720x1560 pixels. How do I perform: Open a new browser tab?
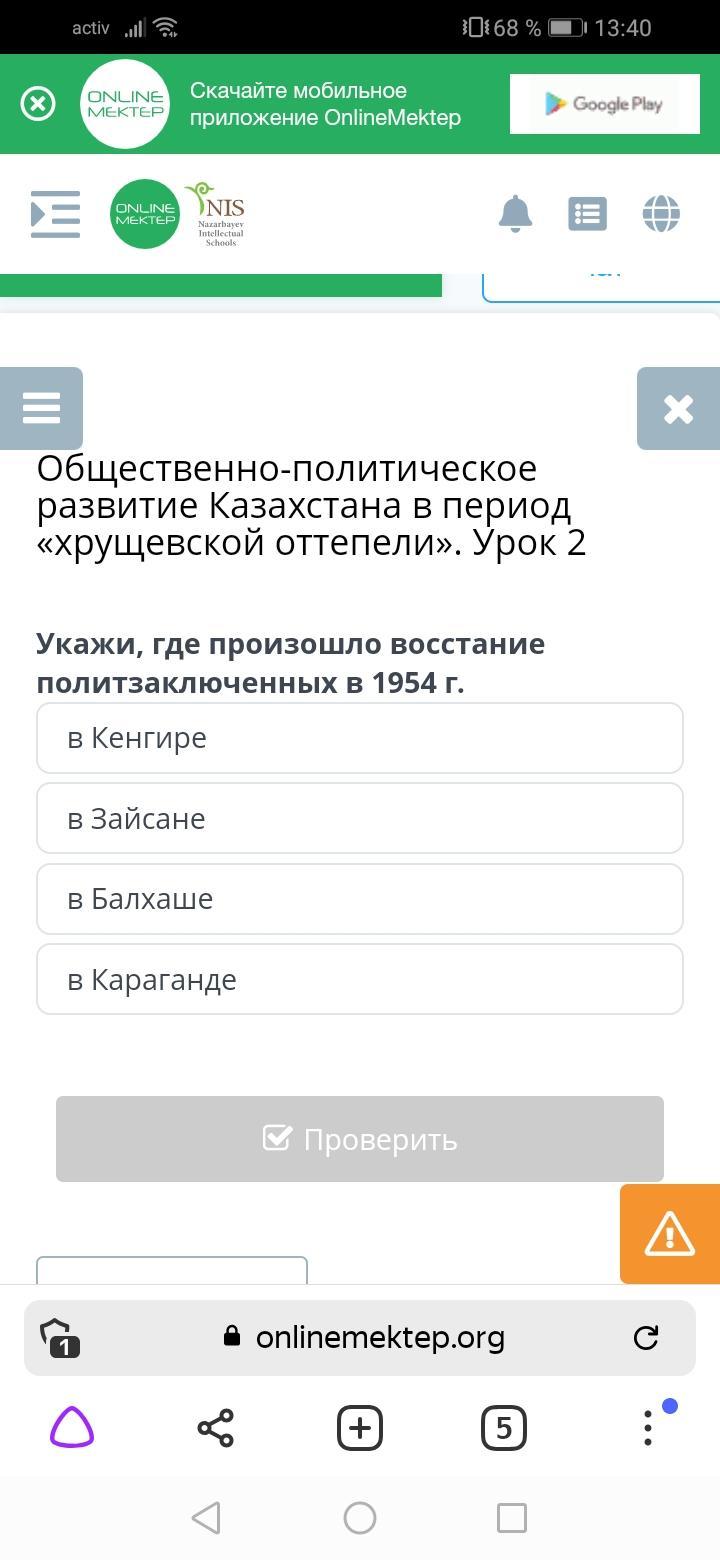click(360, 1428)
